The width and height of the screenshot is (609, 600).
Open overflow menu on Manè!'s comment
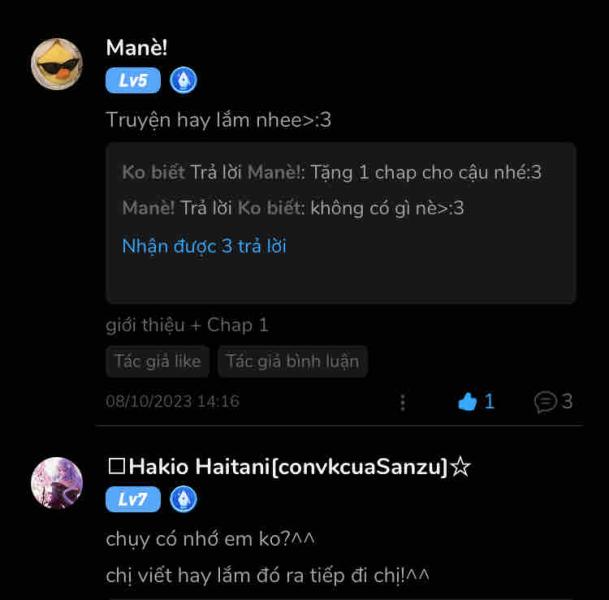point(402,402)
